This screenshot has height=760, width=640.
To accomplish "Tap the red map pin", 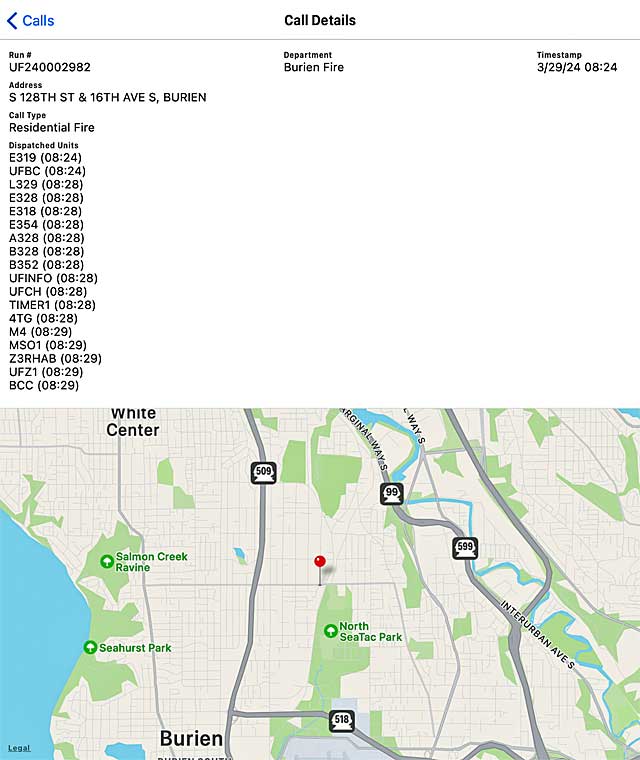I will point(320,563).
